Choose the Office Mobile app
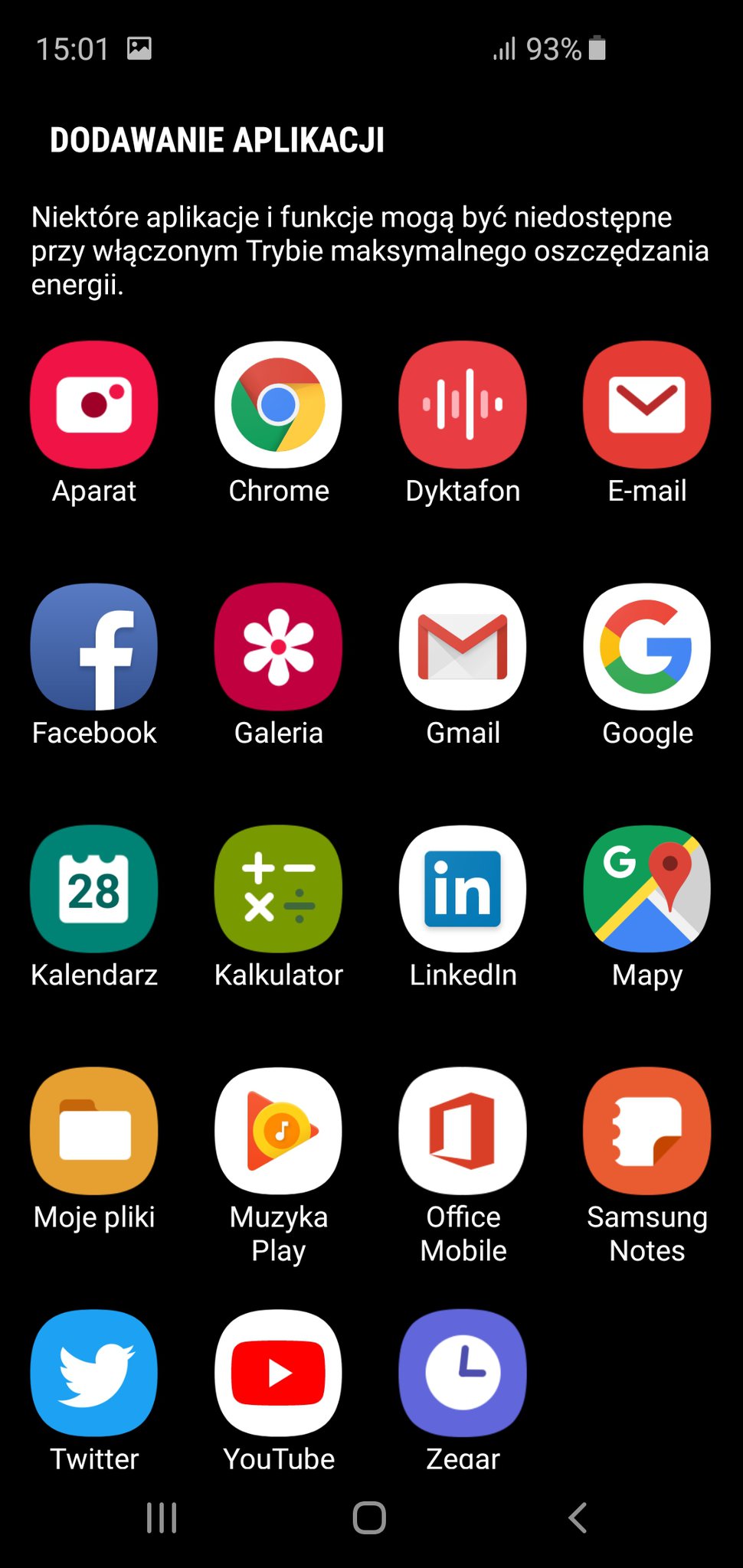The image size is (743, 1568). pos(463,1131)
